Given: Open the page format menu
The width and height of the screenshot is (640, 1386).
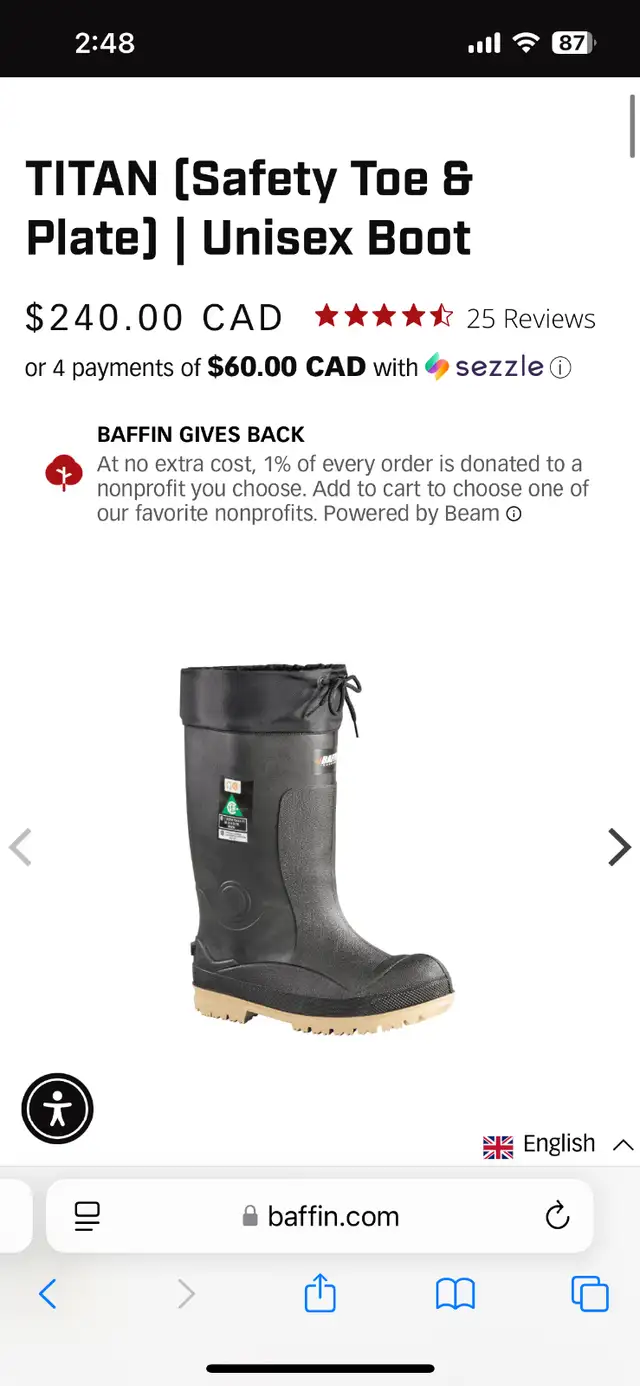Looking at the screenshot, I should tap(88, 1216).
